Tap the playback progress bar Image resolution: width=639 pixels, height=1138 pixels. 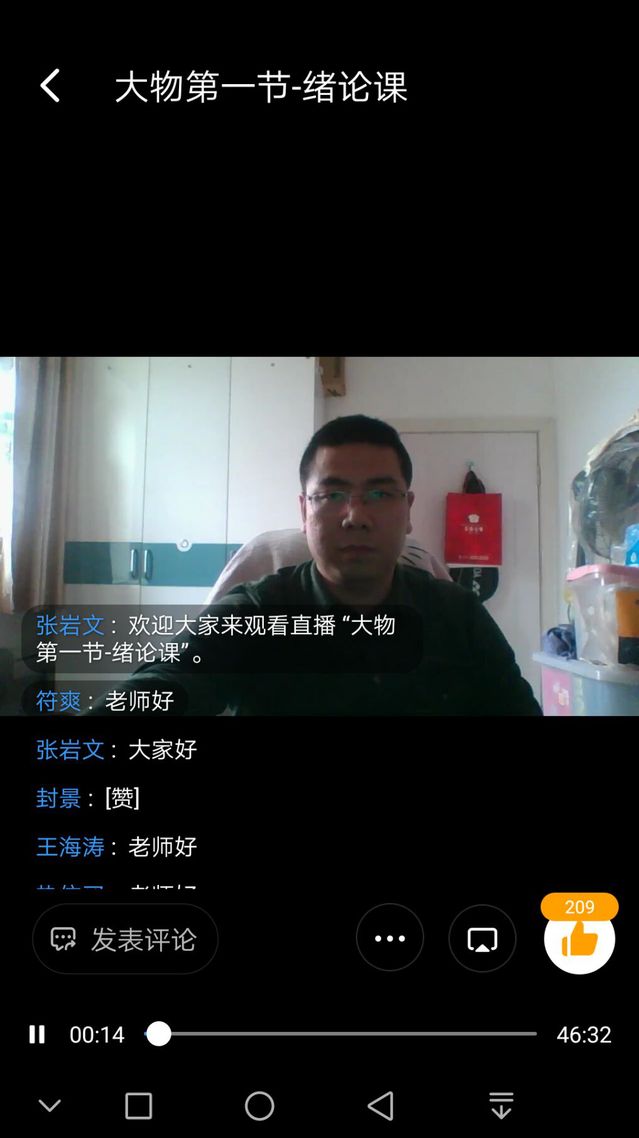tap(340, 1034)
